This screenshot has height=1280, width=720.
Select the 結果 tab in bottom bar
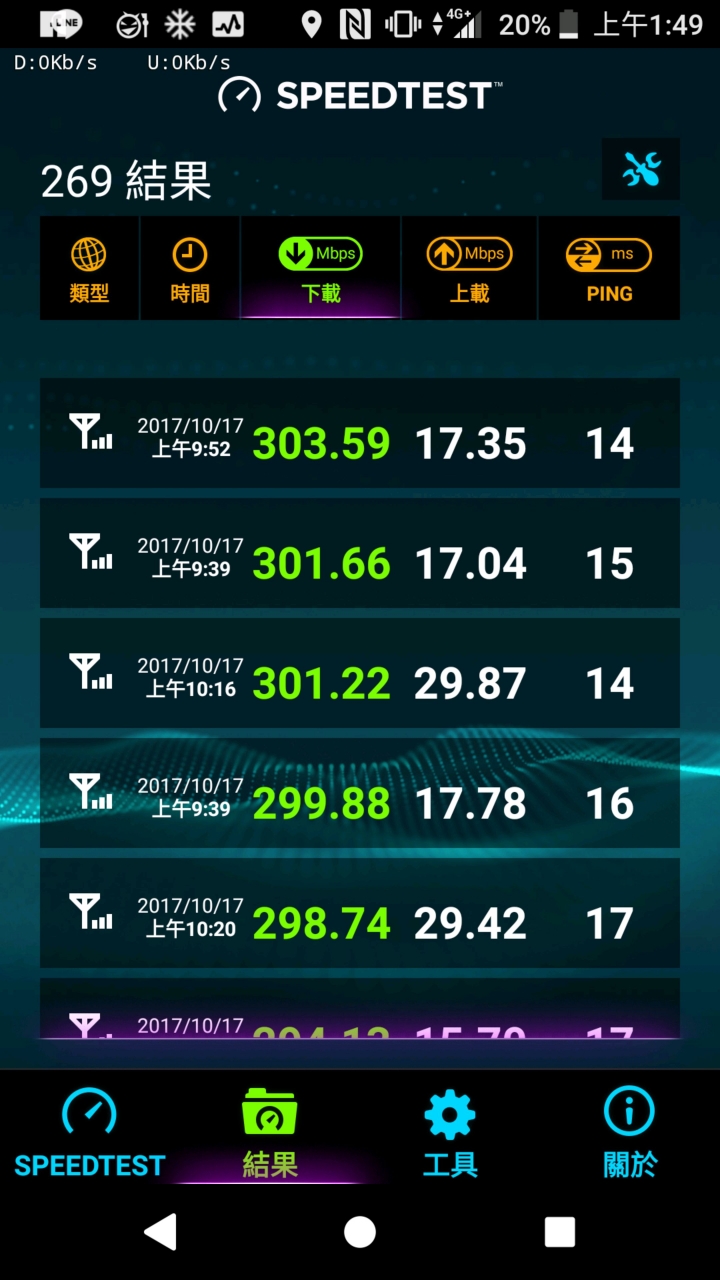[270, 1132]
